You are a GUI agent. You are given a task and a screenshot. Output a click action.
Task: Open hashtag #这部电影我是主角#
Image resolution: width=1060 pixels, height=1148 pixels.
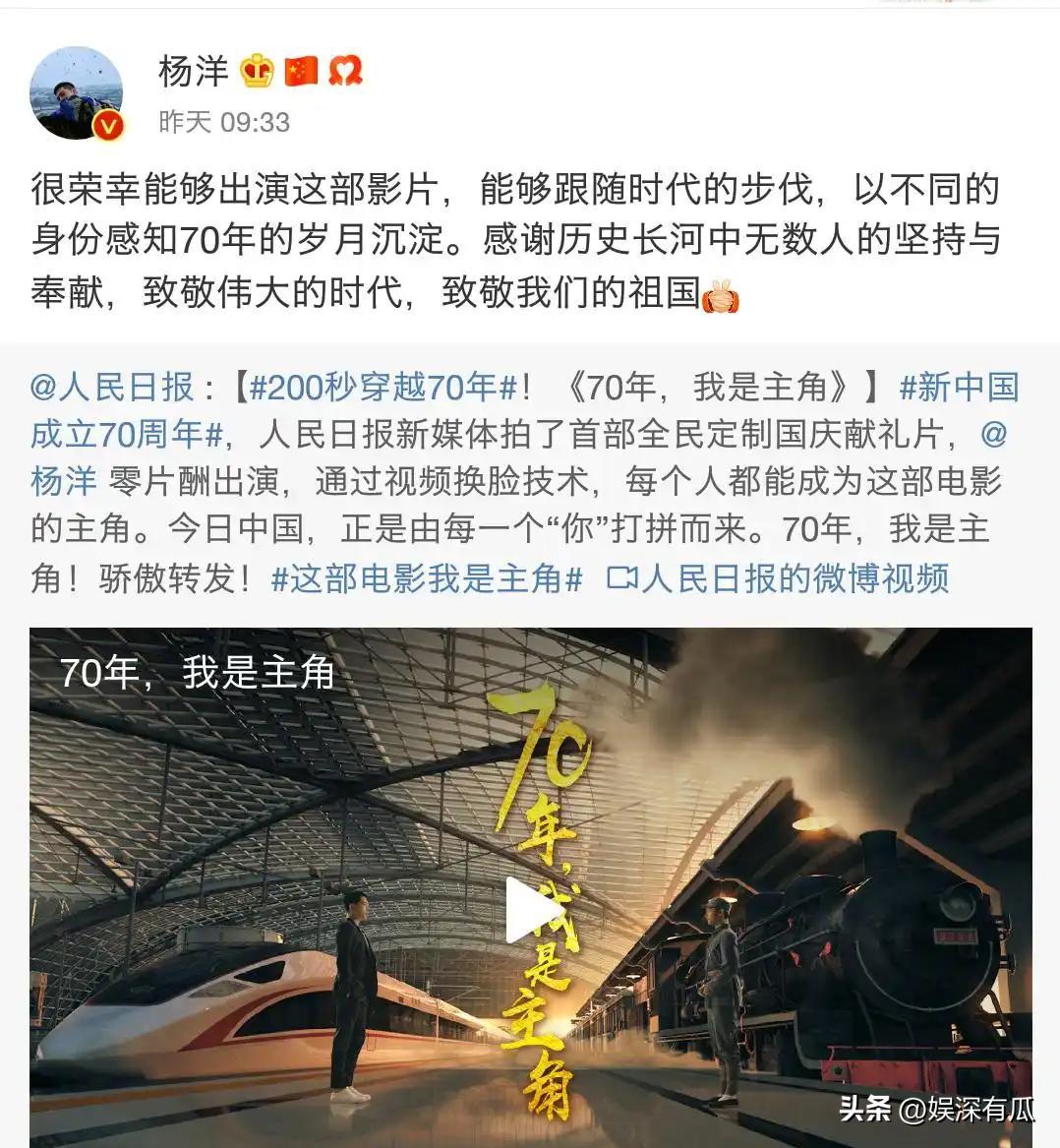pyautogui.click(x=427, y=577)
